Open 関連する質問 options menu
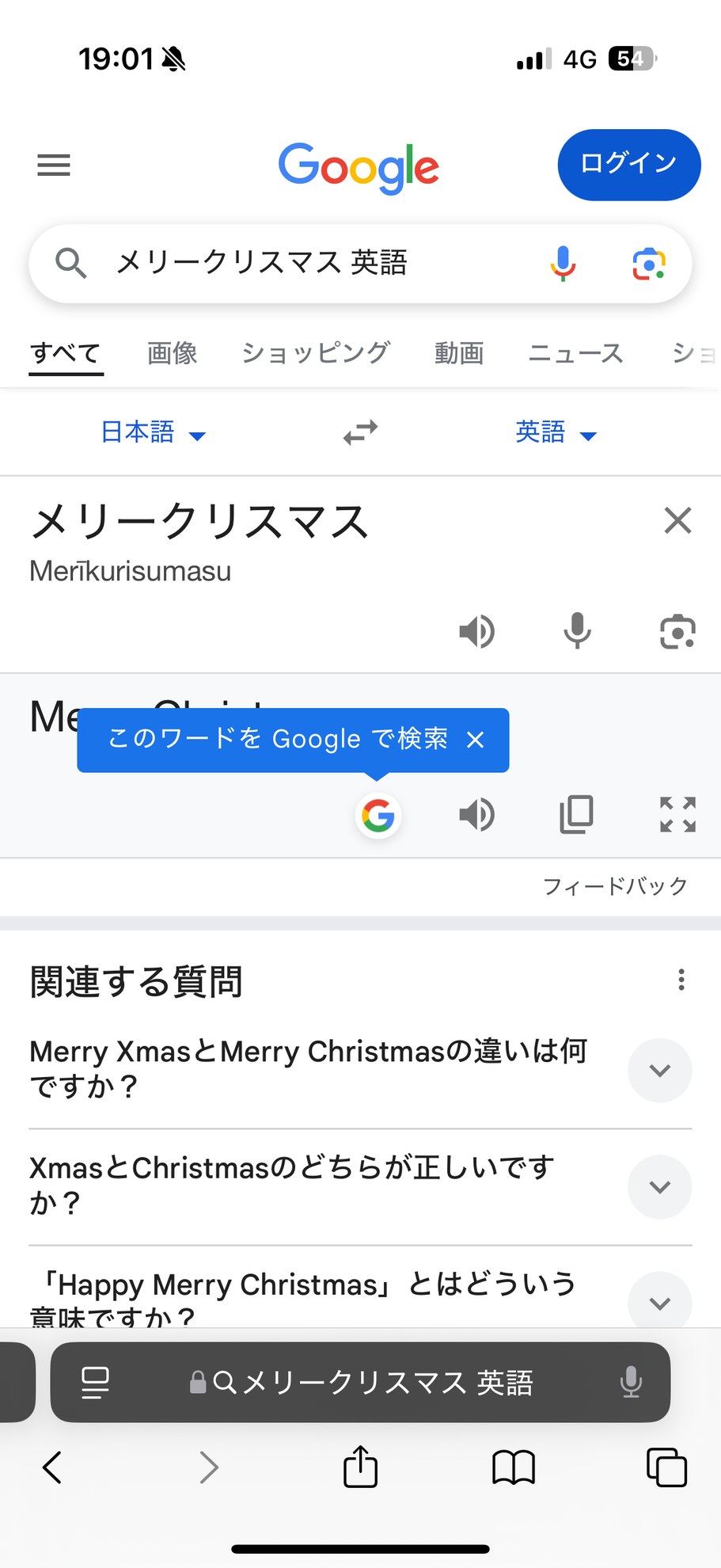 pos(681,980)
